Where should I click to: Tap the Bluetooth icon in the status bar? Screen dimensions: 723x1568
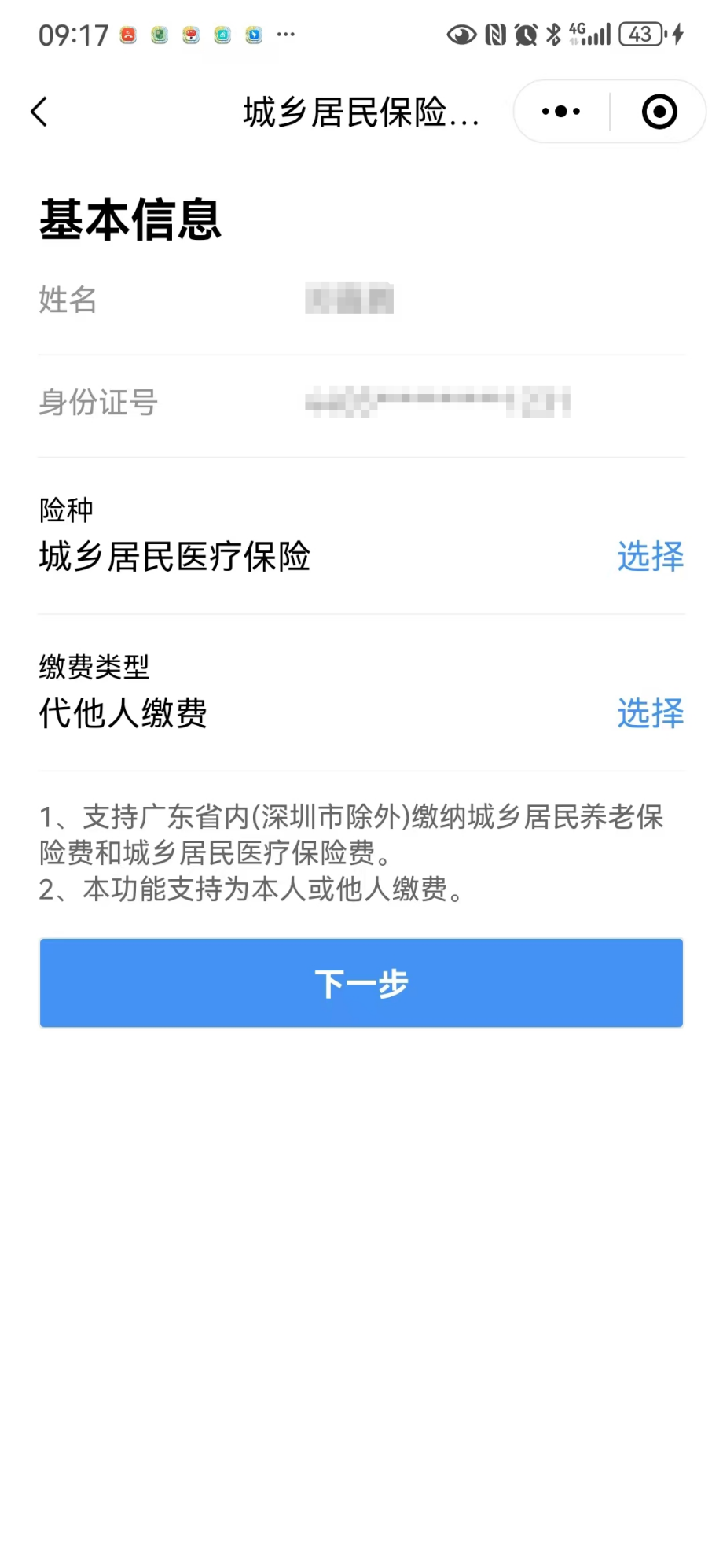pyautogui.click(x=552, y=35)
